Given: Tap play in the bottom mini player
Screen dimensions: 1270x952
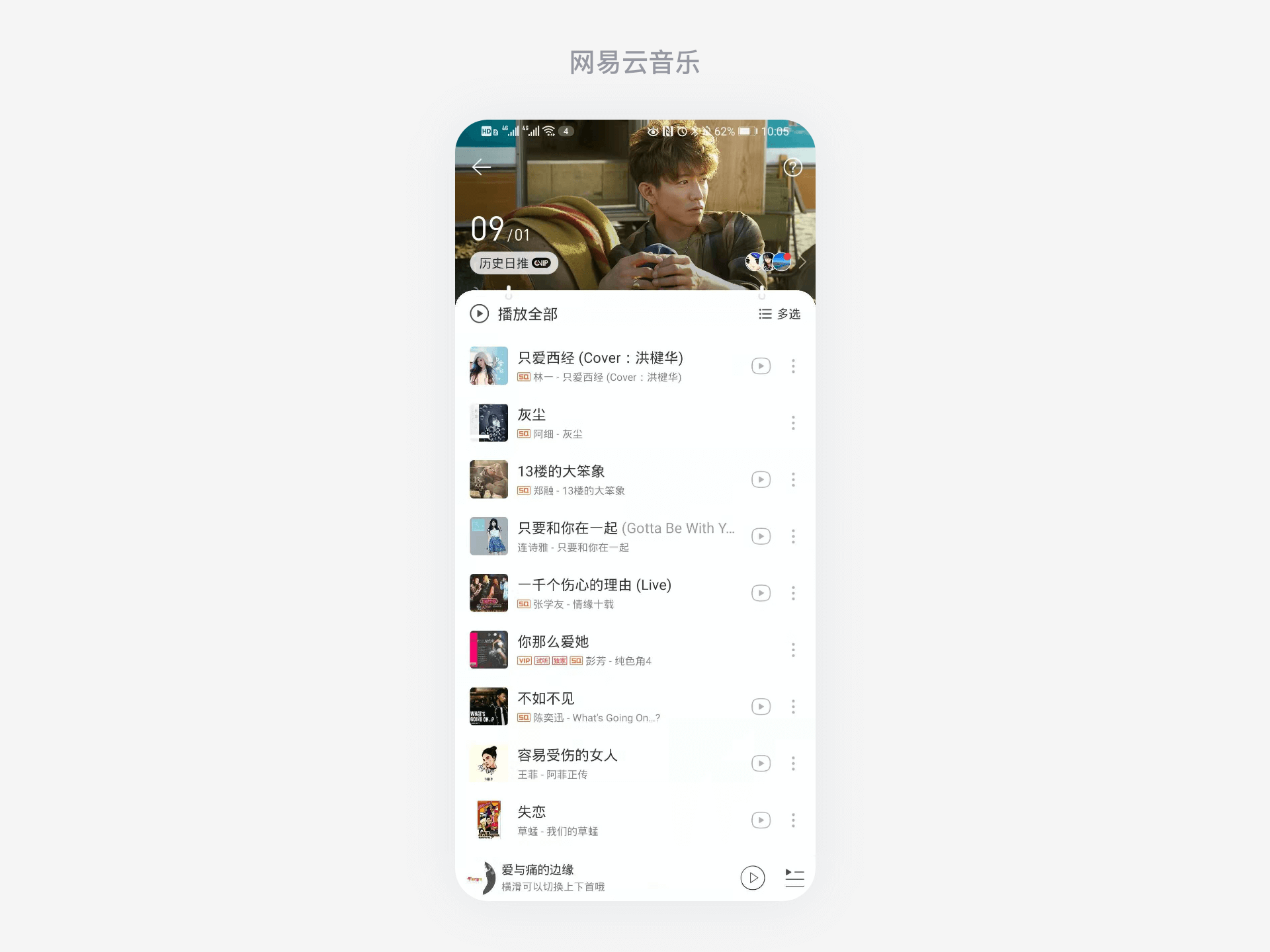Looking at the screenshot, I should tap(753, 878).
